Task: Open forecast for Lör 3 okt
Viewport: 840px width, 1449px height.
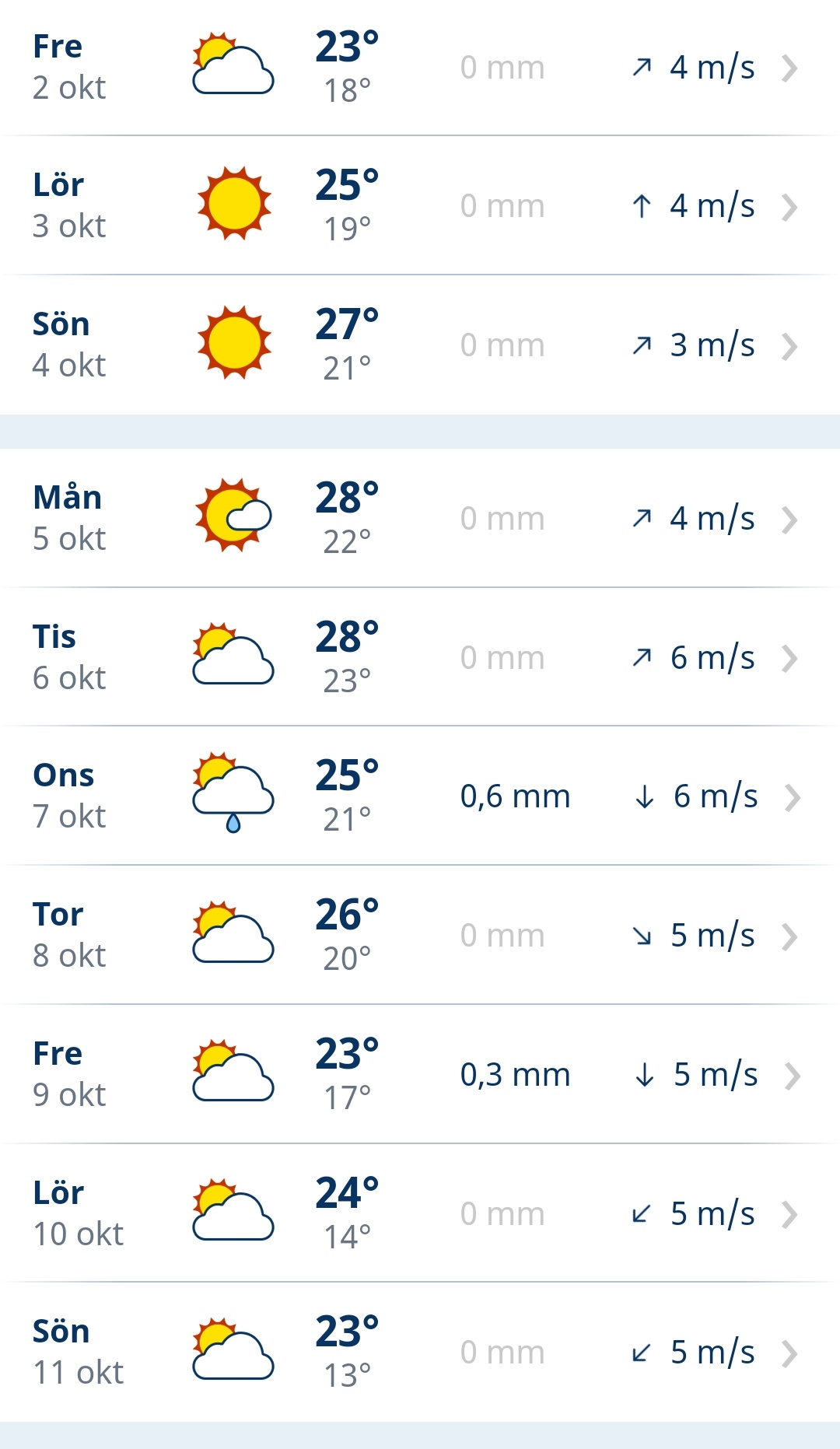Action: coord(420,206)
